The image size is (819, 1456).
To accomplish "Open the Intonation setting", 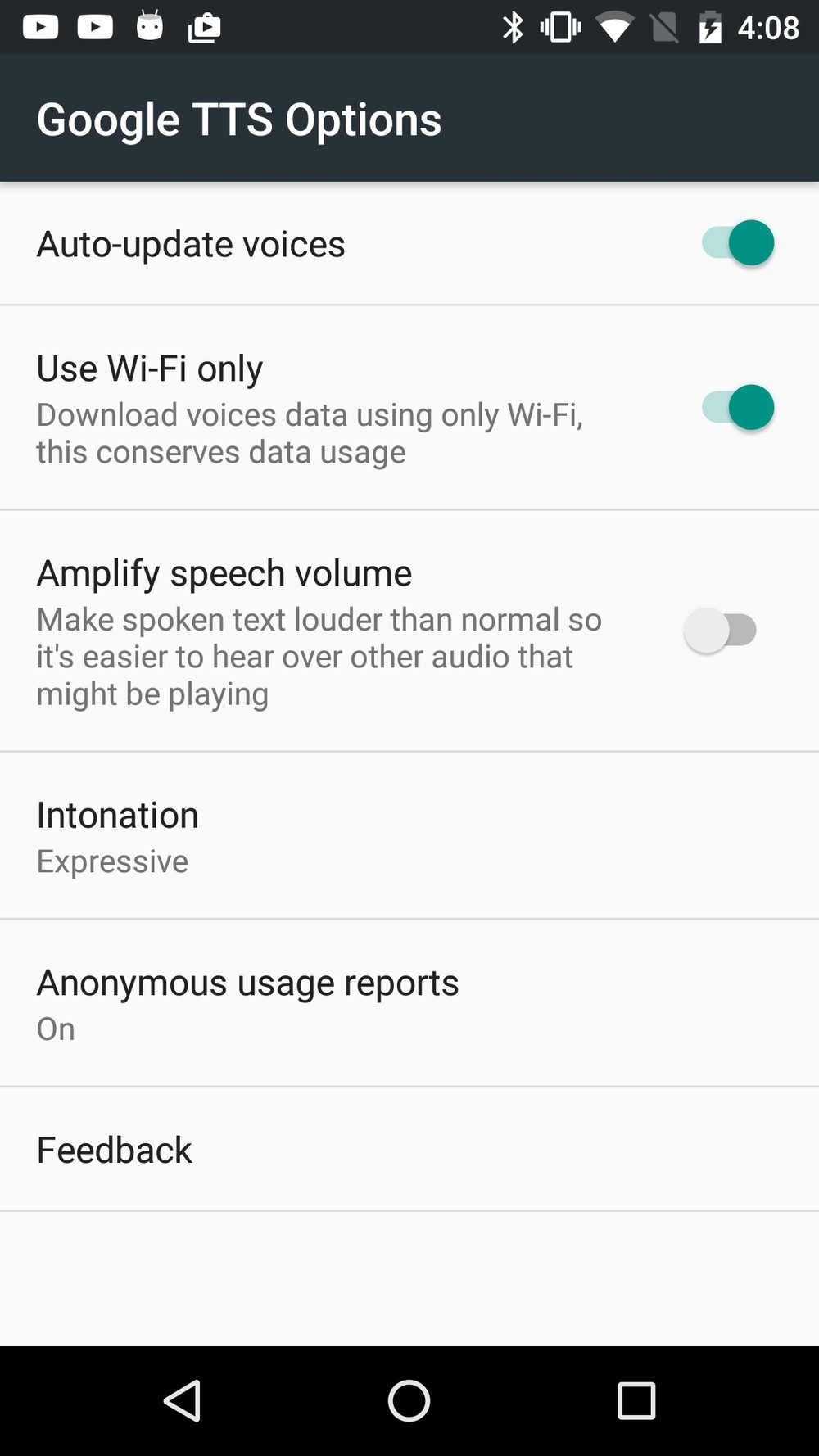I will [x=409, y=835].
